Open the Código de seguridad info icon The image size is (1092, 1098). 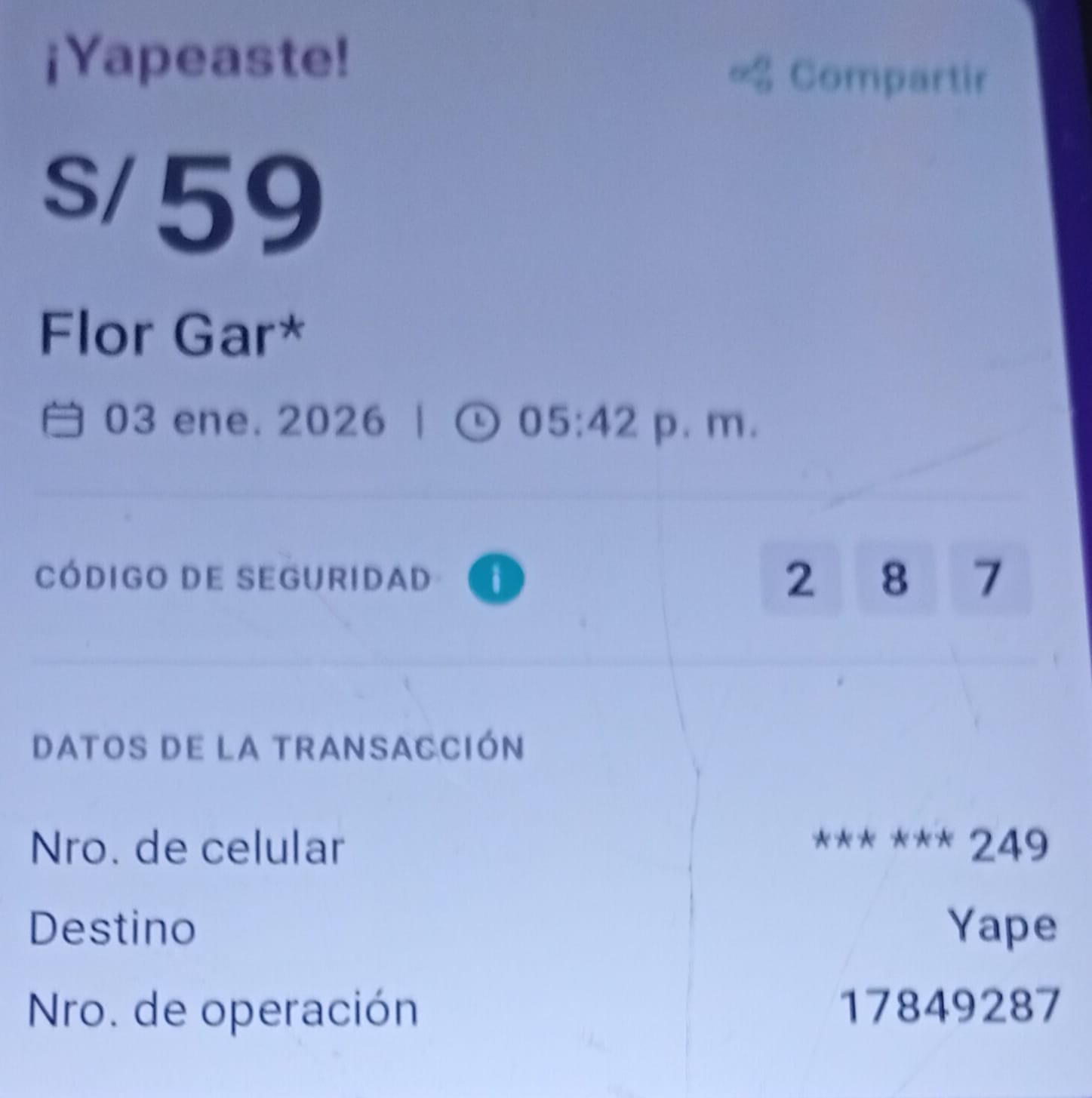pos(496,579)
